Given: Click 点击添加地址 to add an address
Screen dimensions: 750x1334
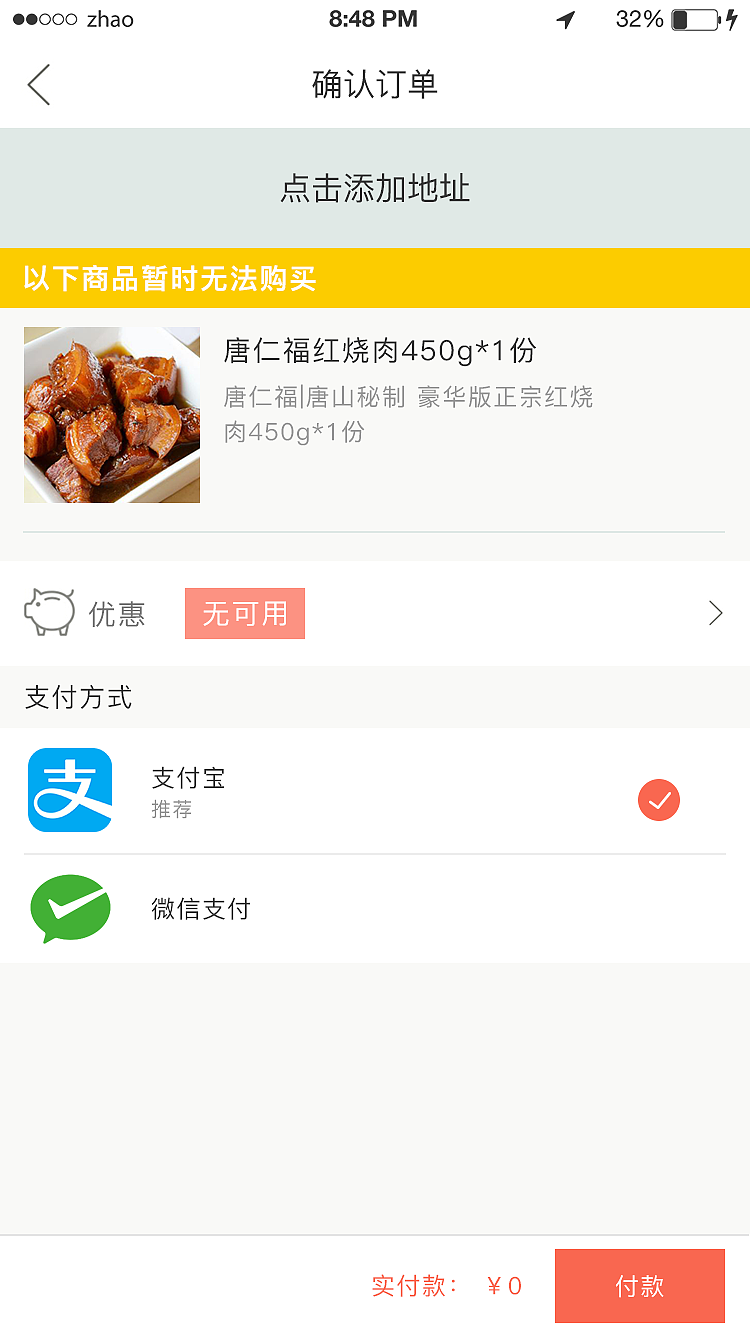Looking at the screenshot, I should (374, 188).
